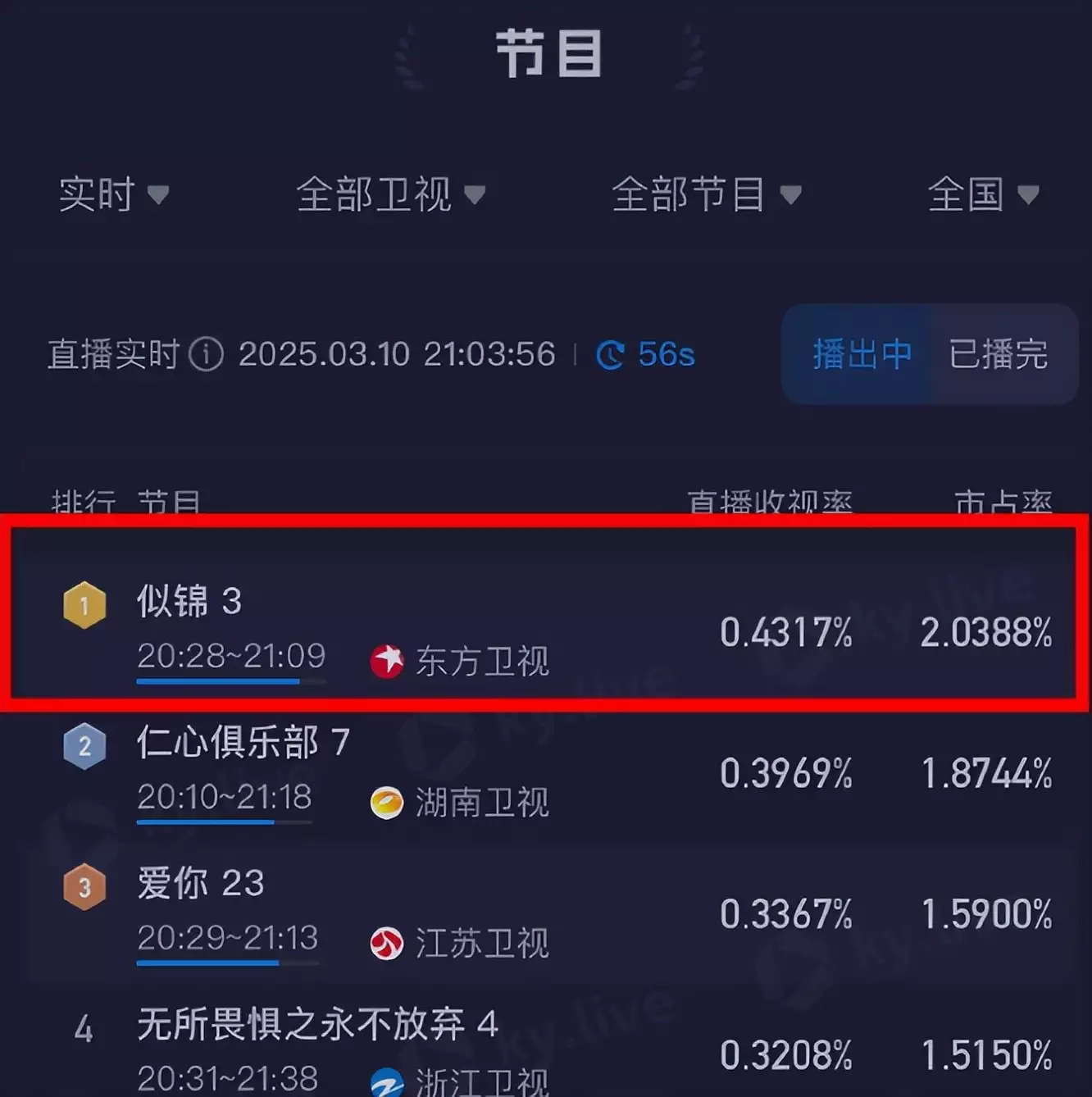Viewport: 1092px width, 1097px height.
Task: Switch to the 播出中 tab
Action: click(861, 354)
